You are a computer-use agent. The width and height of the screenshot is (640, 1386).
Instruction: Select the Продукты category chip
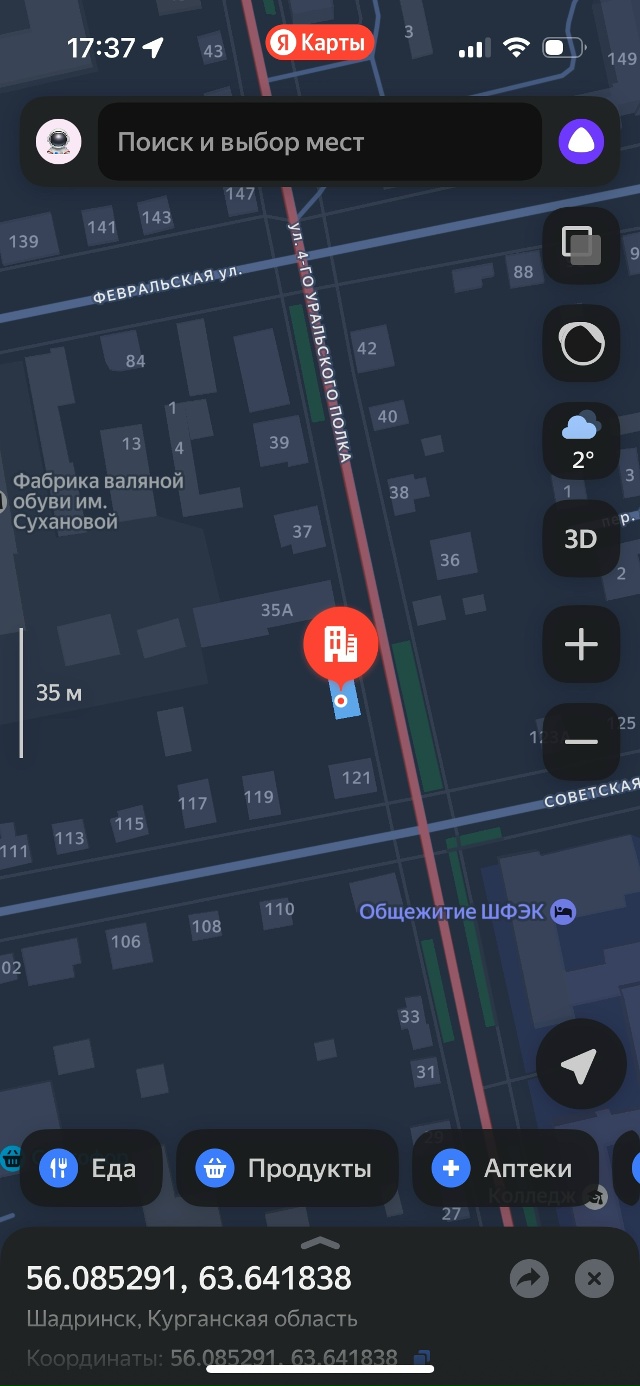coord(287,1168)
